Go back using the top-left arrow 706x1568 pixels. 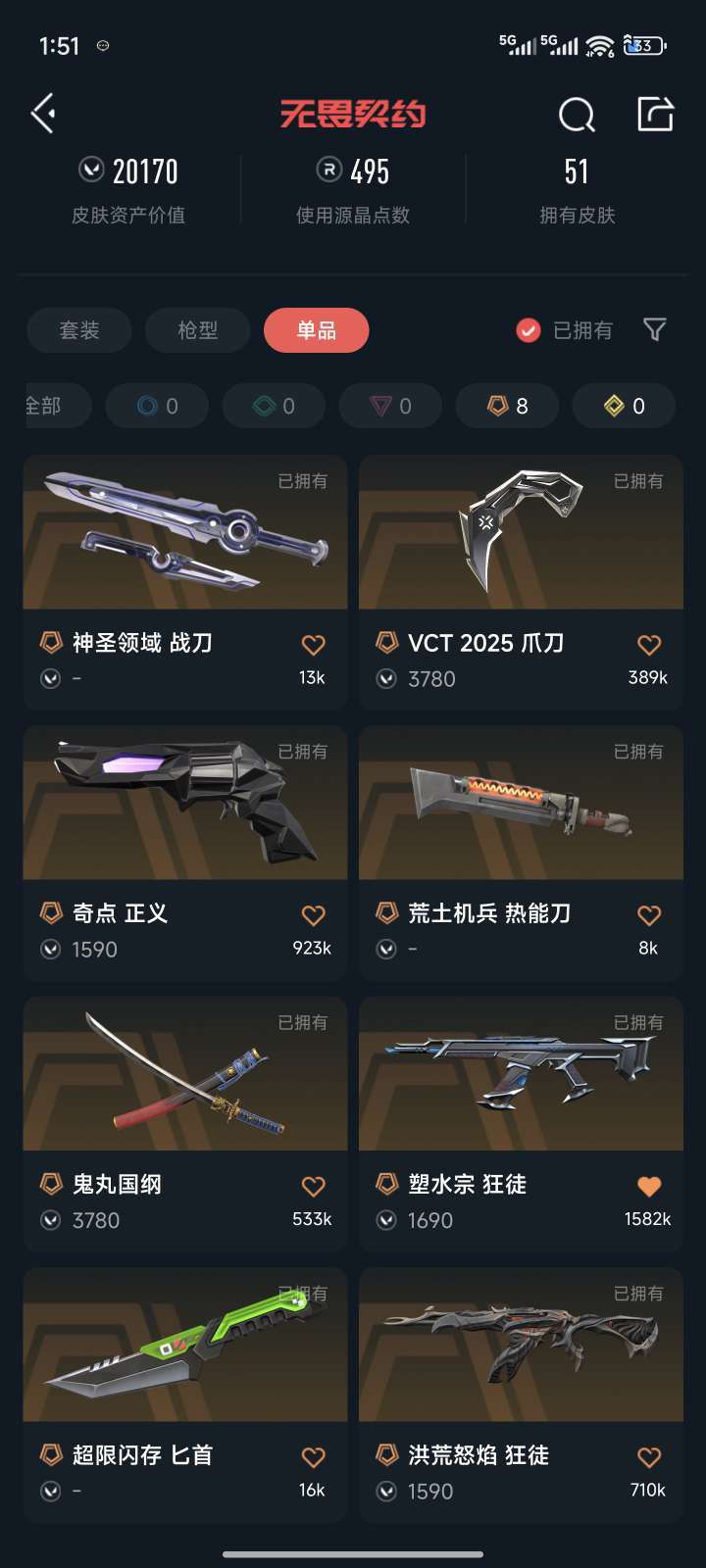point(42,114)
